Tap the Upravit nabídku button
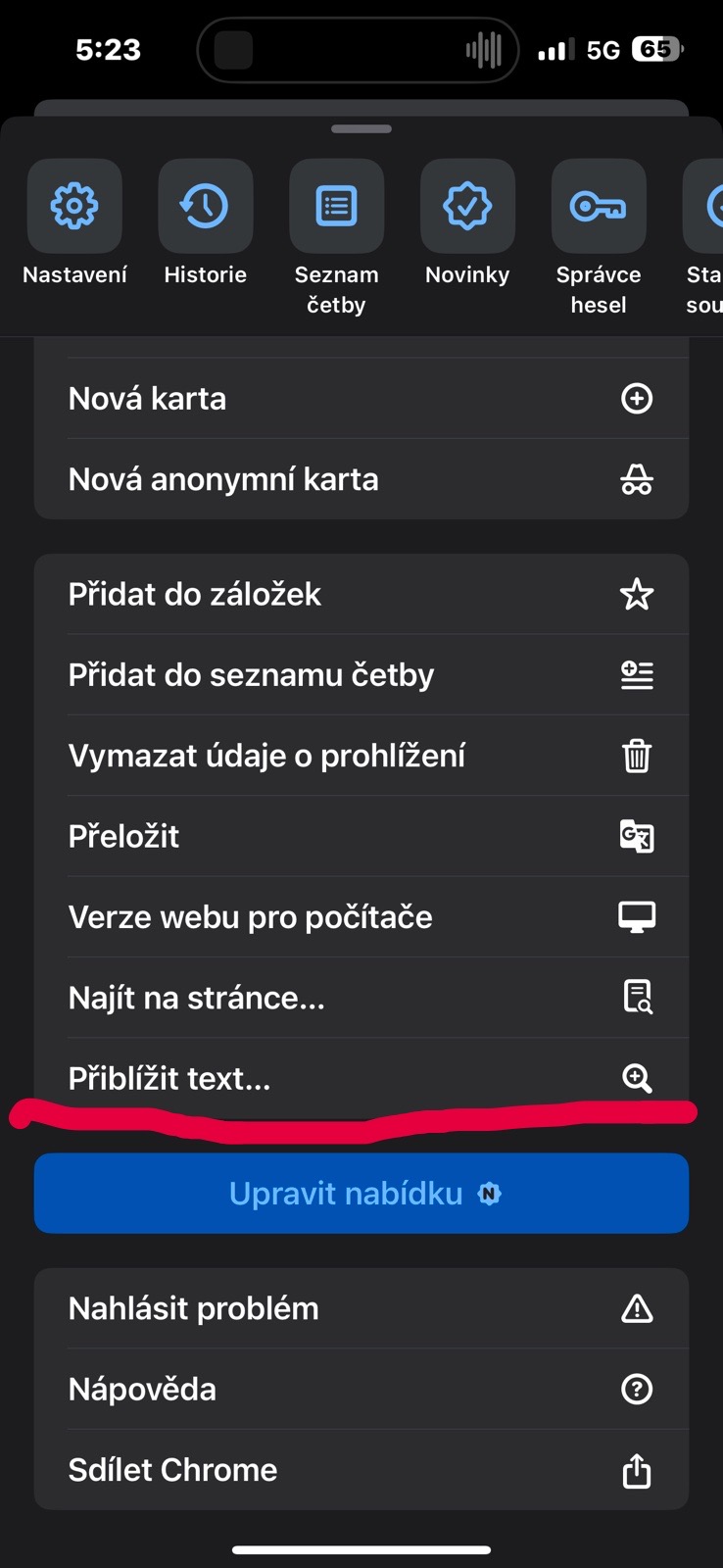Image resolution: width=723 pixels, height=1568 pixels. pyautogui.click(x=361, y=1194)
